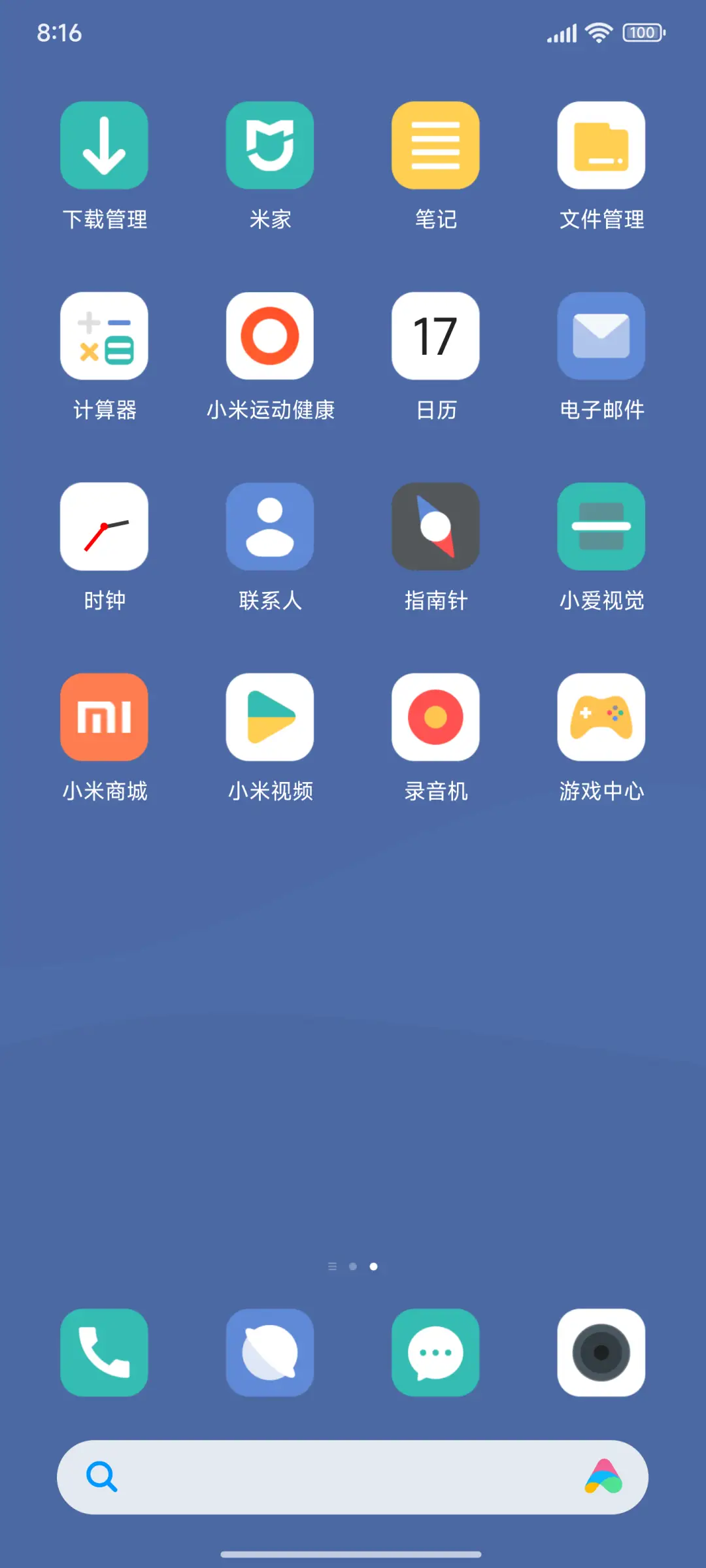Open 小米运动健康 fitness app
The height and width of the screenshot is (1568, 706).
tap(270, 335)
